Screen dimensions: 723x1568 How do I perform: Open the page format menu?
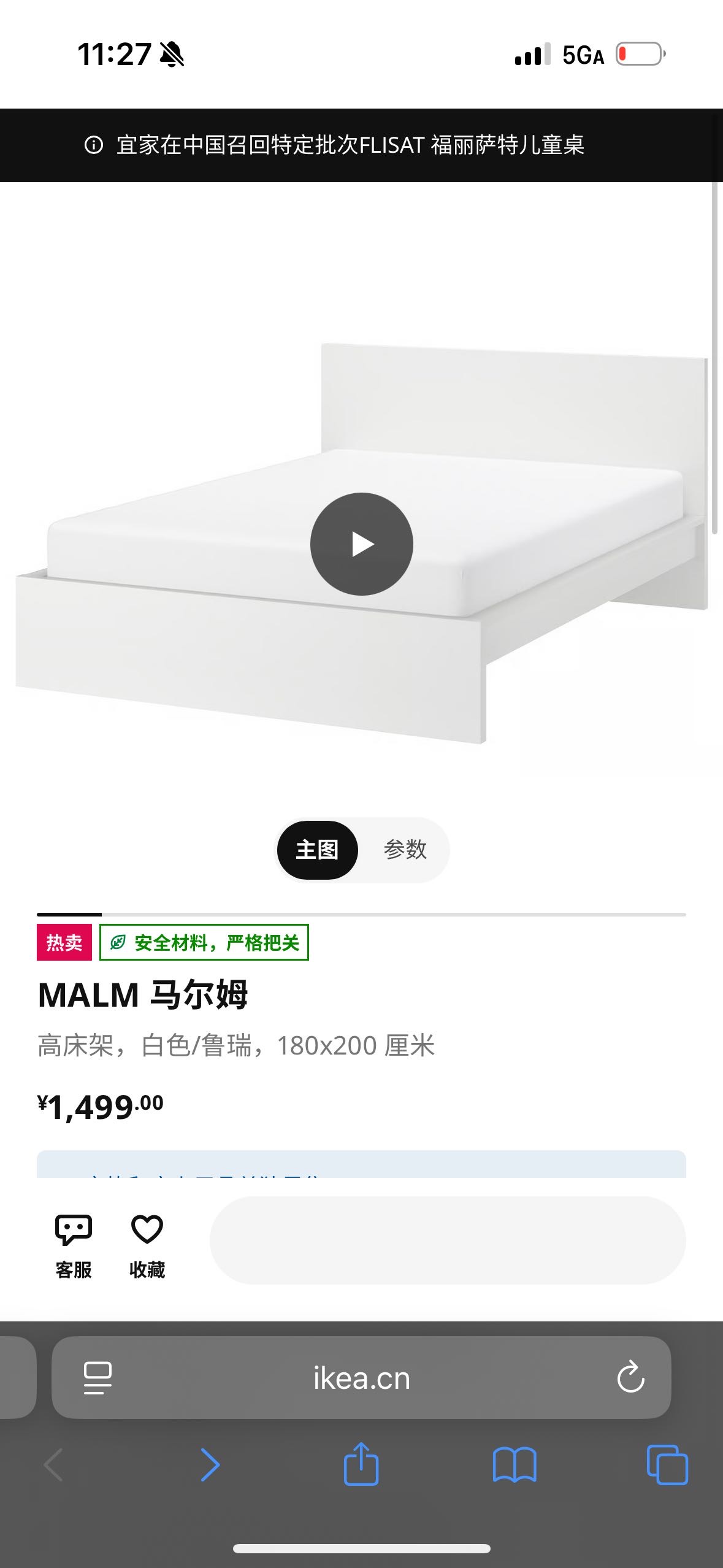[x=98, y=1378]
